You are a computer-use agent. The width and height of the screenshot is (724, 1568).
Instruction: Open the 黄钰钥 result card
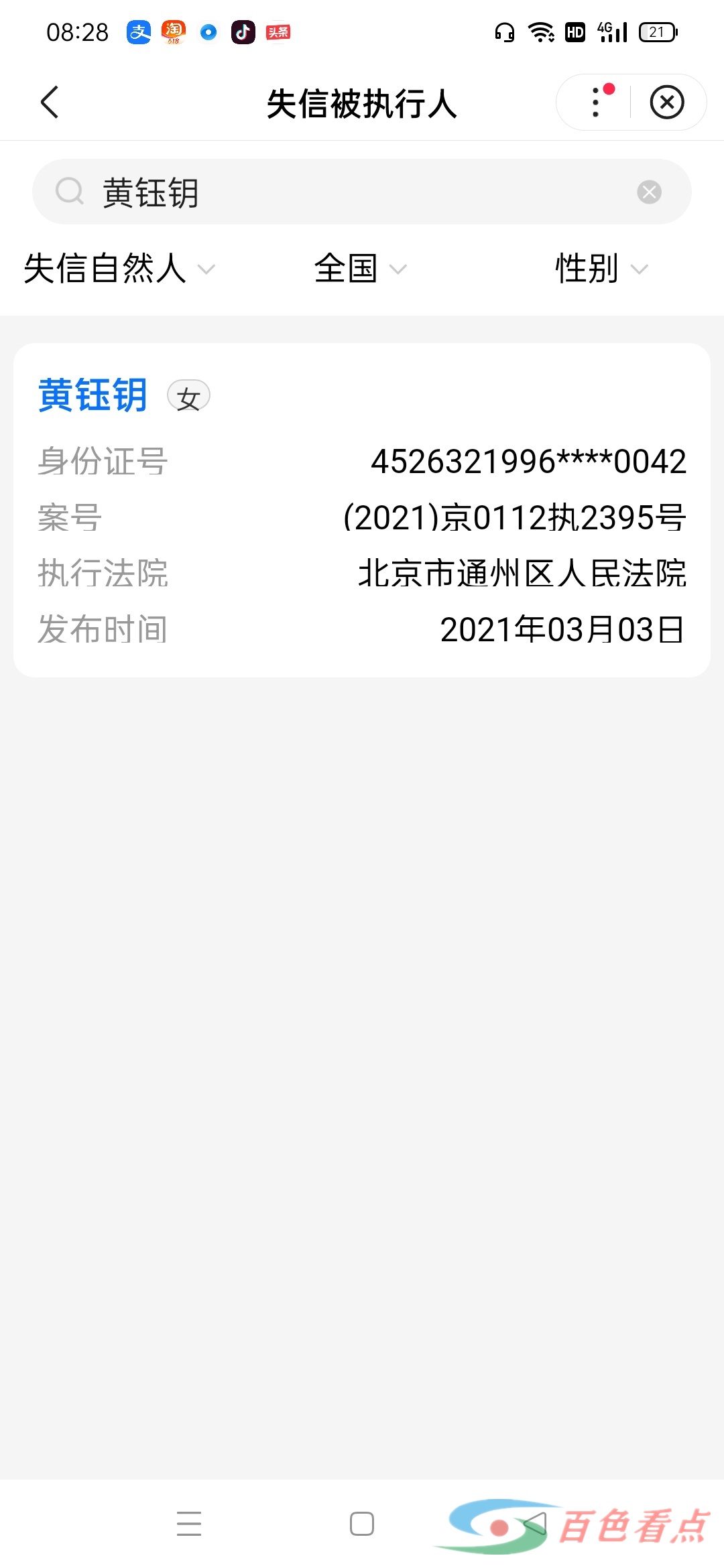coord(362,509)
